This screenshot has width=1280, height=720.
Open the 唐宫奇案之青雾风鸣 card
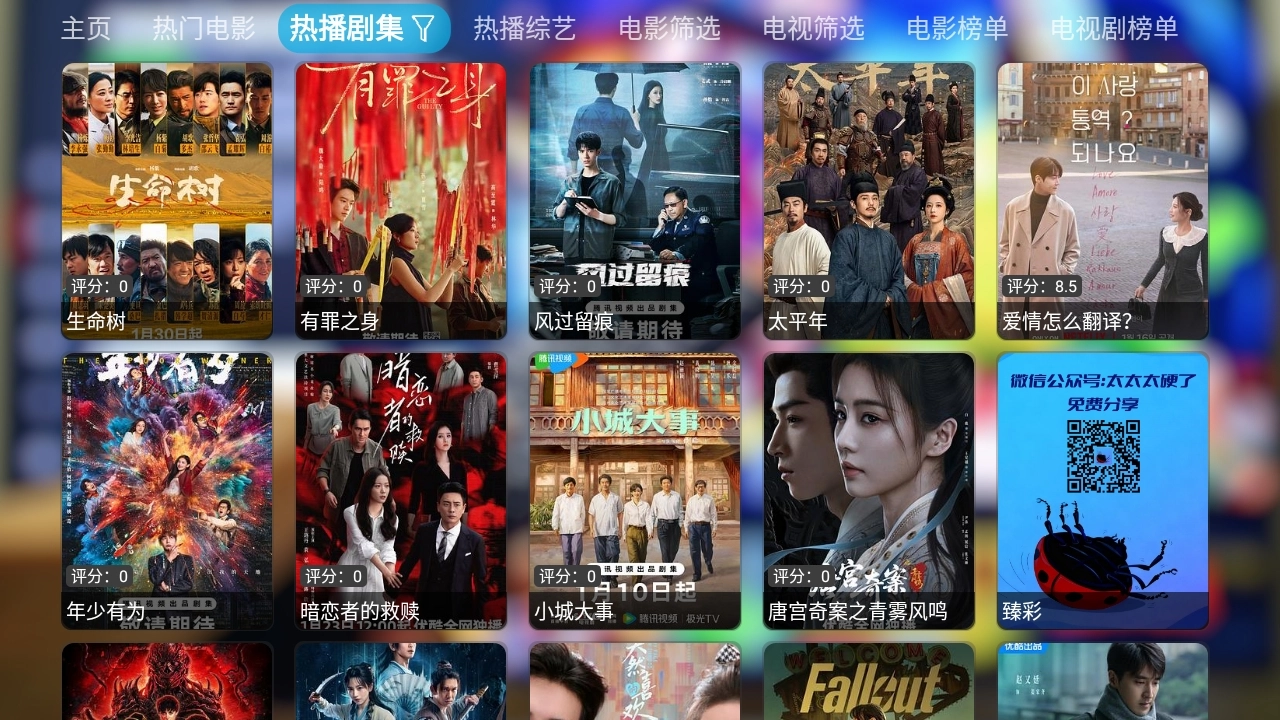tap(869, 490)
